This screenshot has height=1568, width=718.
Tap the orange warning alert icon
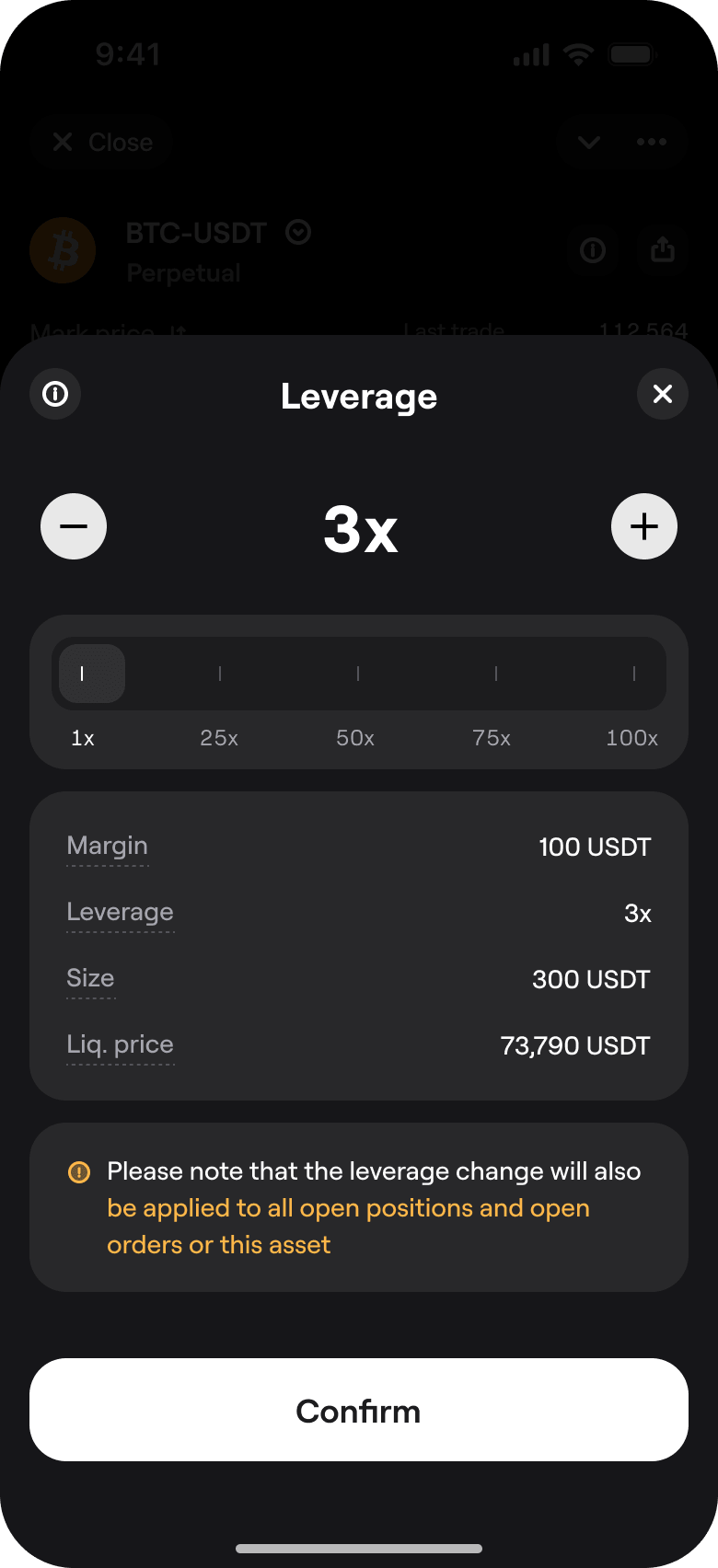tap(79, 1171)
